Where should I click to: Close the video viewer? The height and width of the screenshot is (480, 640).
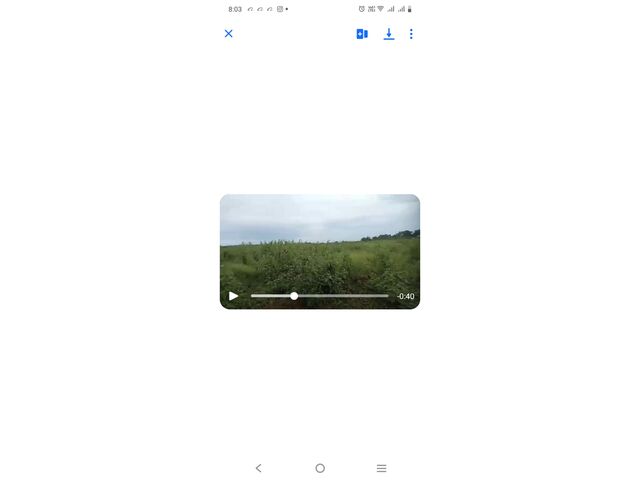[228, 34]
